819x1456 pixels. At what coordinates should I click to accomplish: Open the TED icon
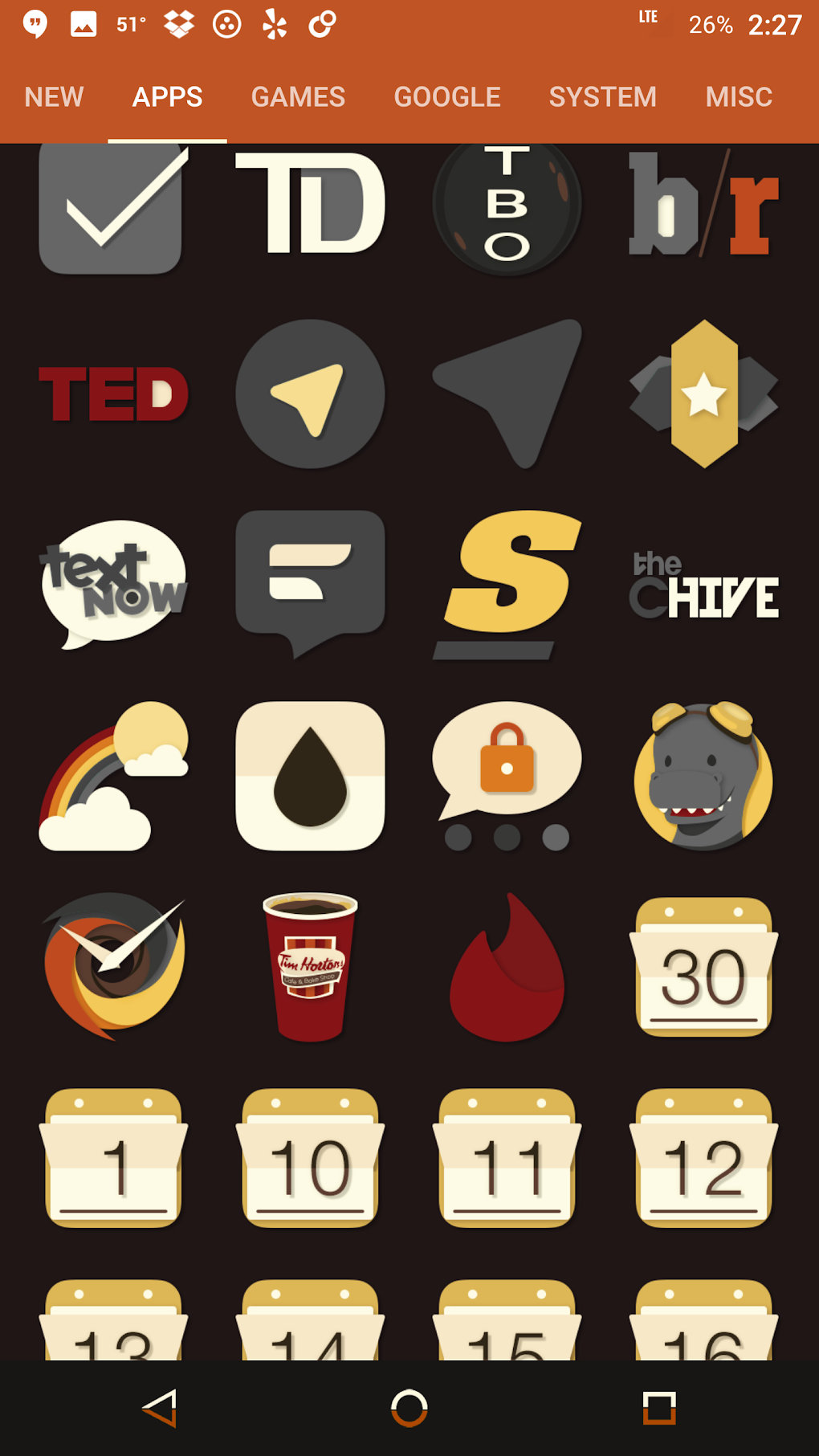click(x=113, y=394)
